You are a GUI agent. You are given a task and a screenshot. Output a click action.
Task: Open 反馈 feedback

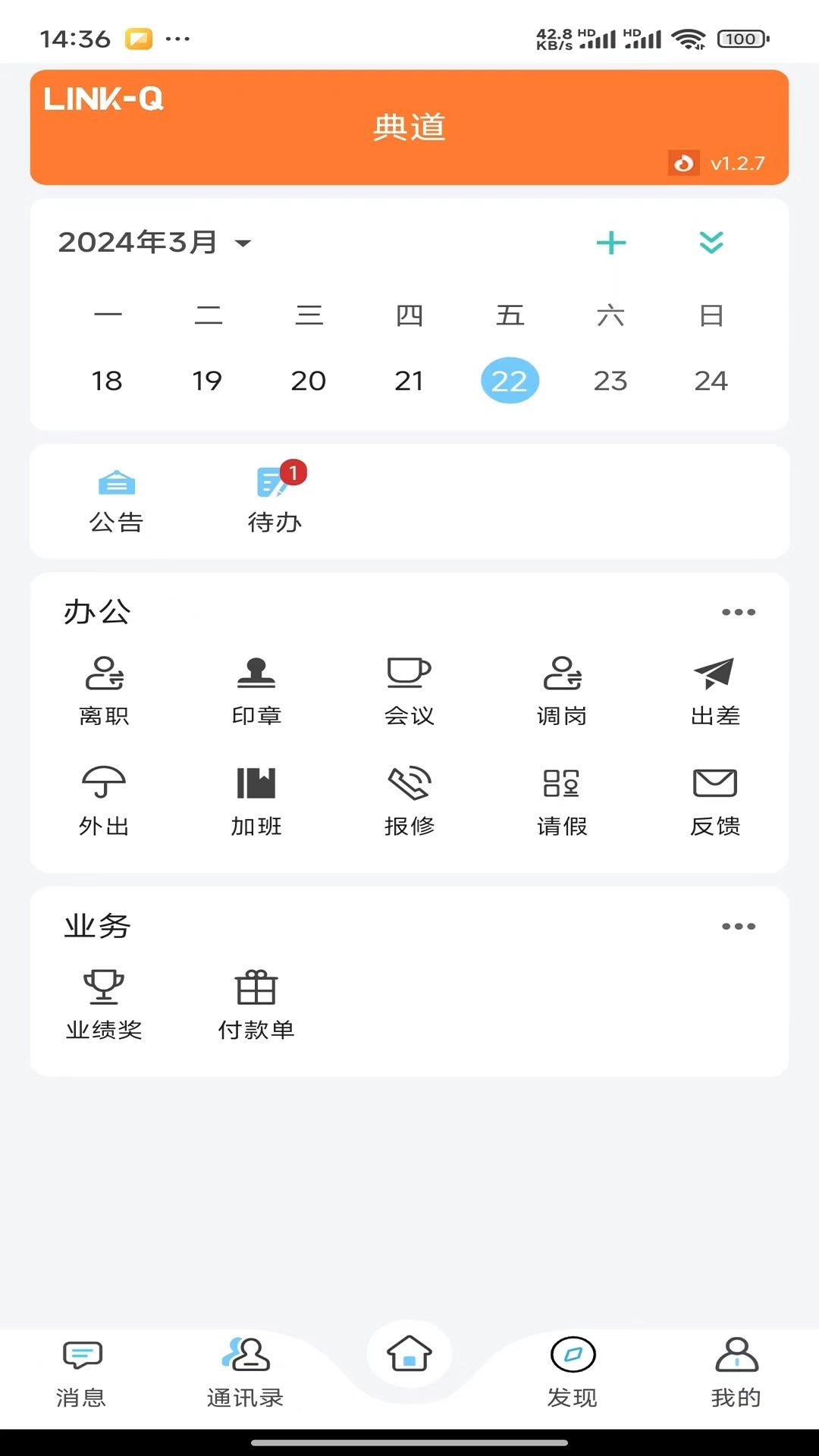coord(715,801)
